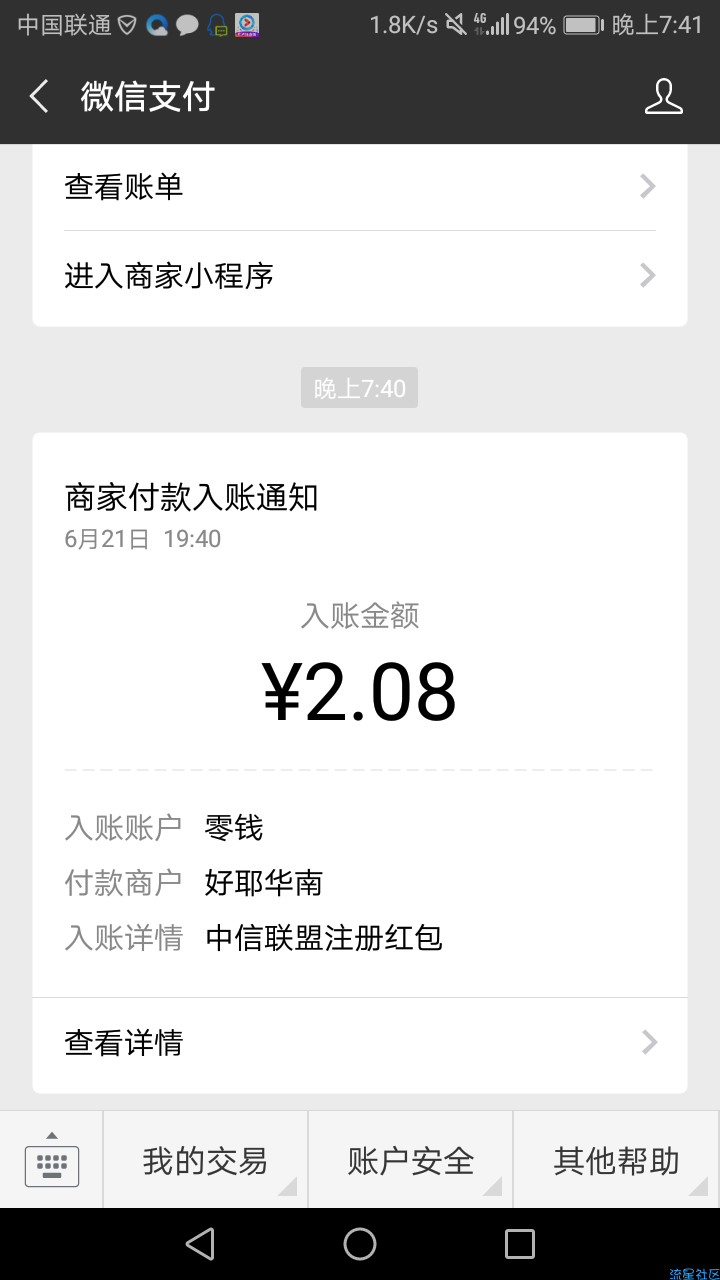Viewport: 720px width, 1280px height.
Task: Open 查看账单 row
Action: coord(360,187)
